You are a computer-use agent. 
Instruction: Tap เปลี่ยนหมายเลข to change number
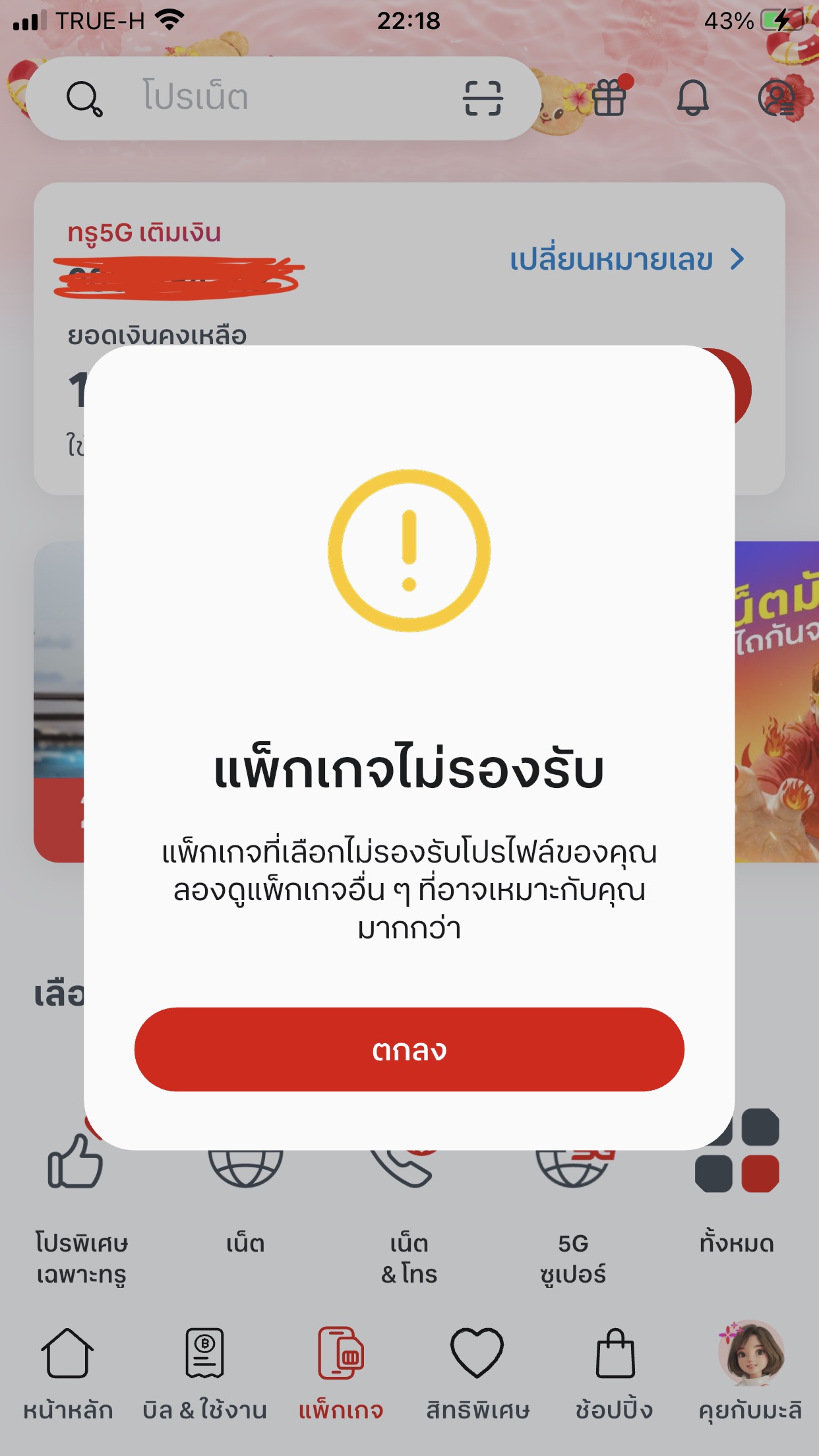[x=626, y=260]
